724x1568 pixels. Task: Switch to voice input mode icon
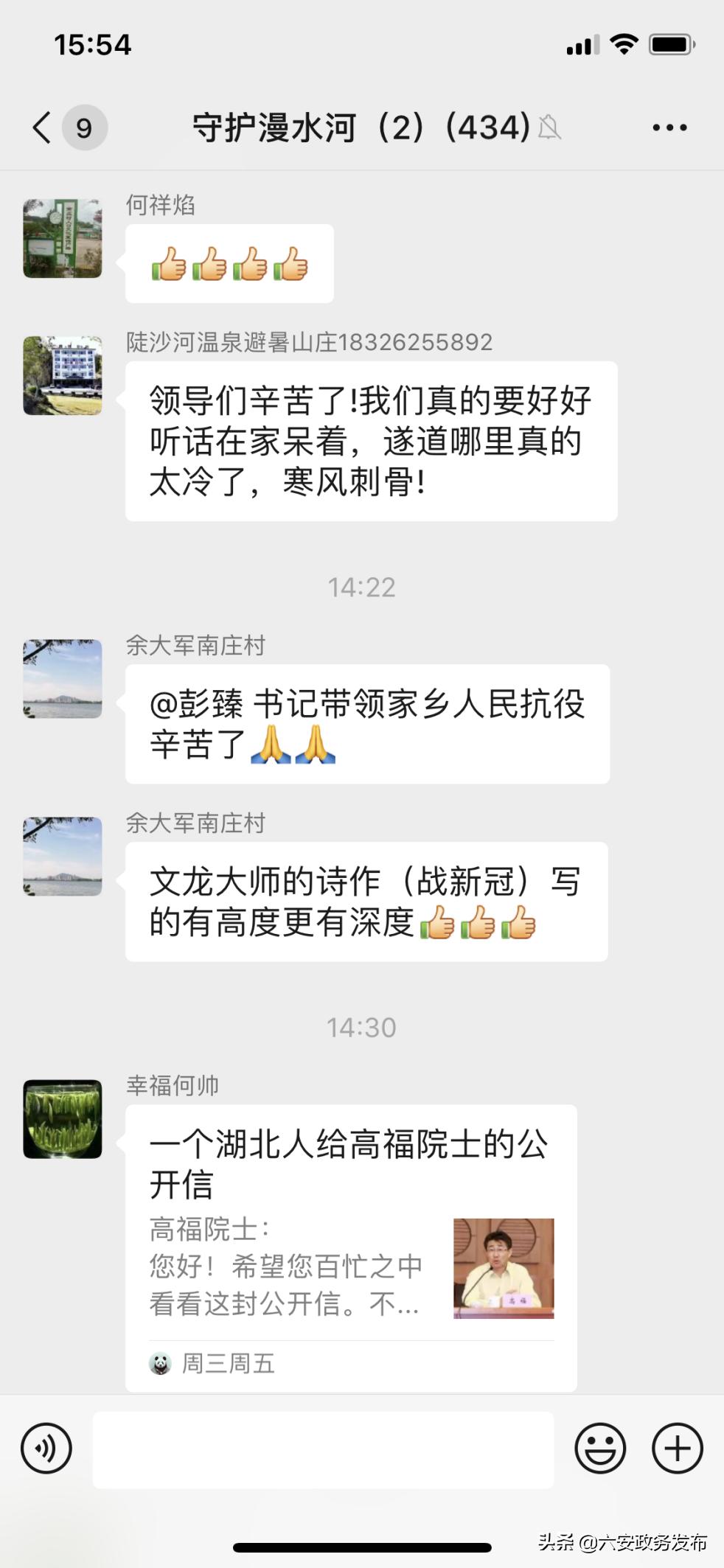pos(46,1447)
